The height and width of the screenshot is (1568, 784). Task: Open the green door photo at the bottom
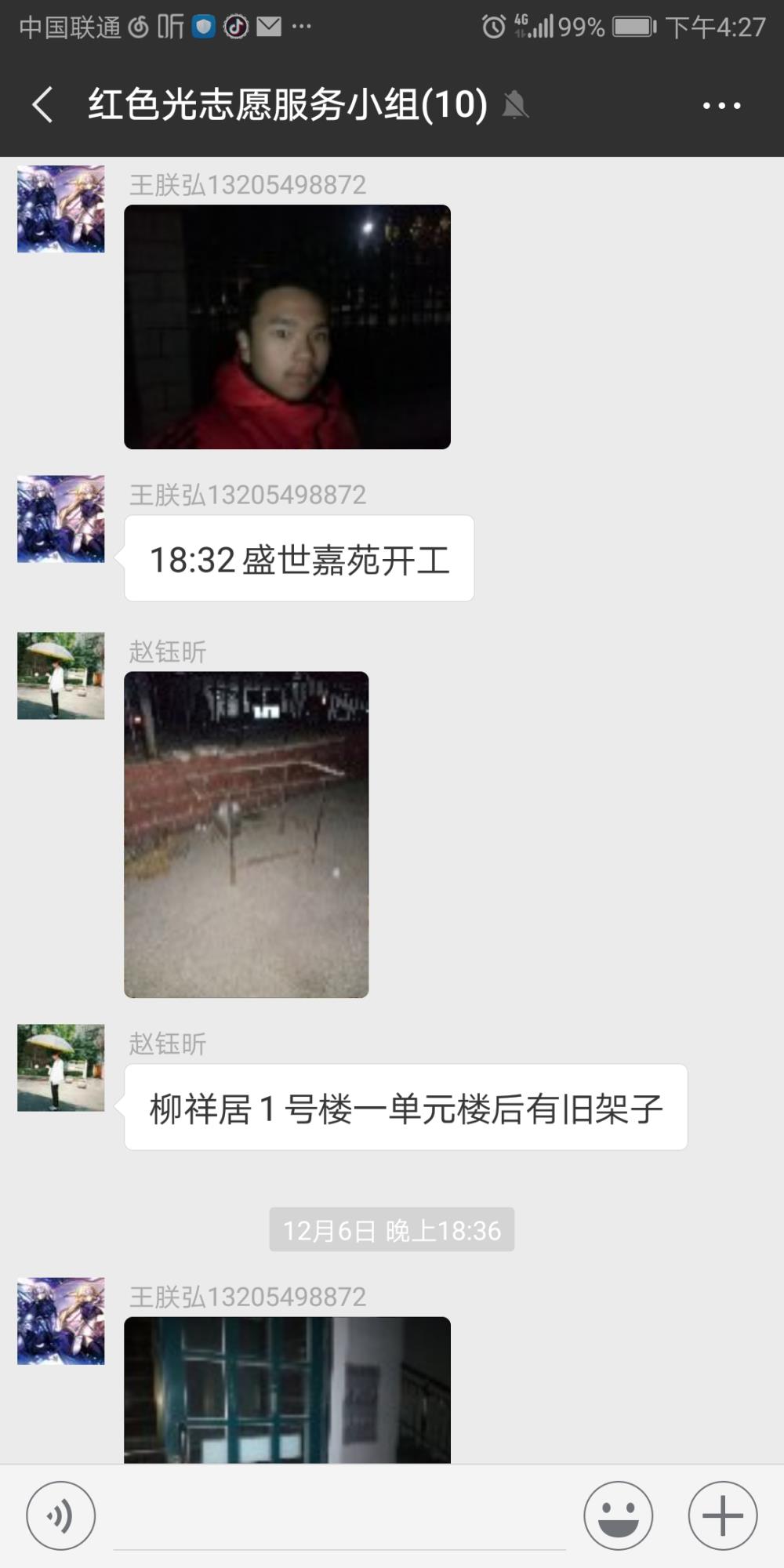coord(287,1389)
